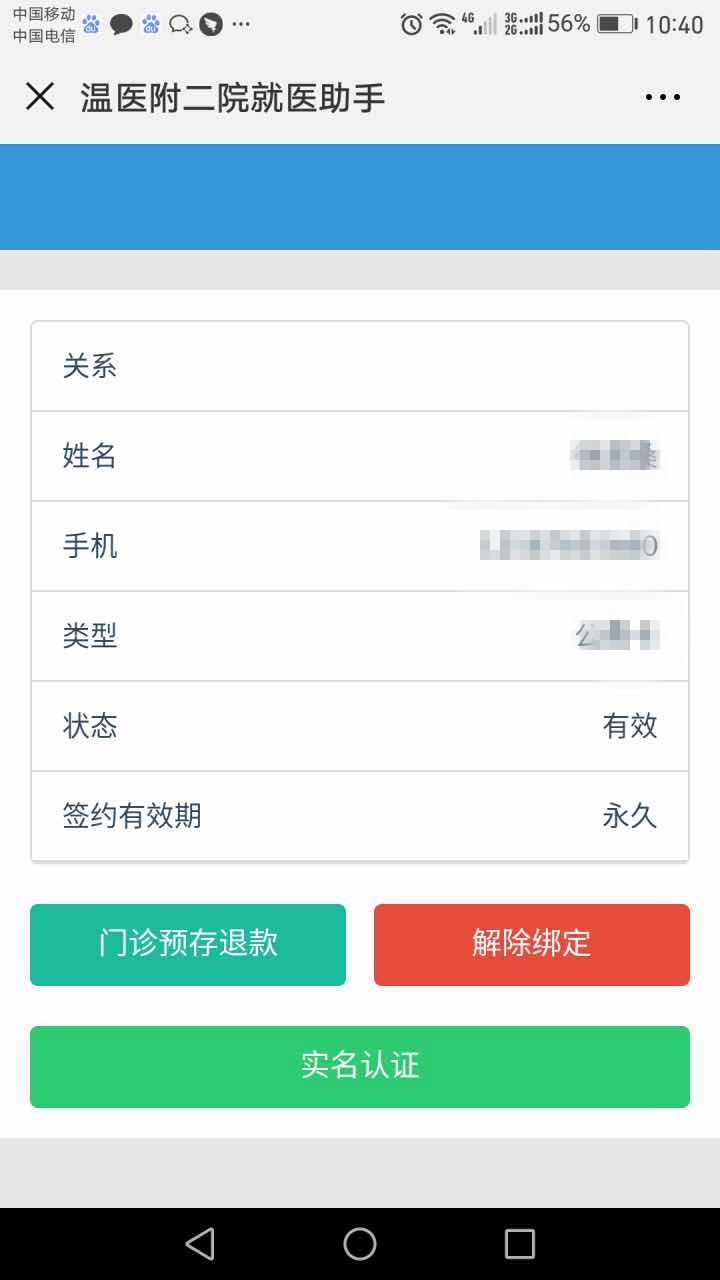
Task: Go to the home screen
Action: (x=360, y=1244)
